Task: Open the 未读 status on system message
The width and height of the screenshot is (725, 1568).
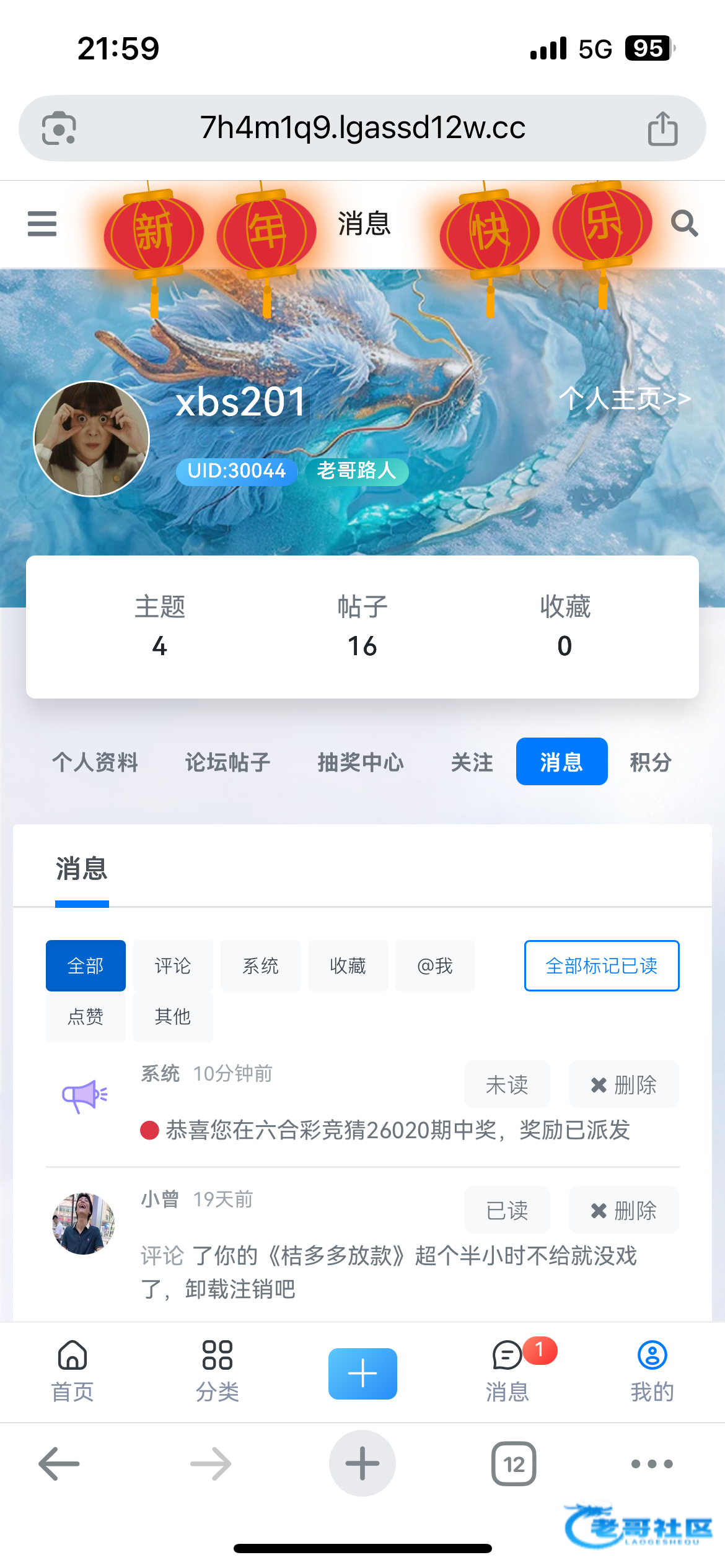Action: coord(507,1085)
